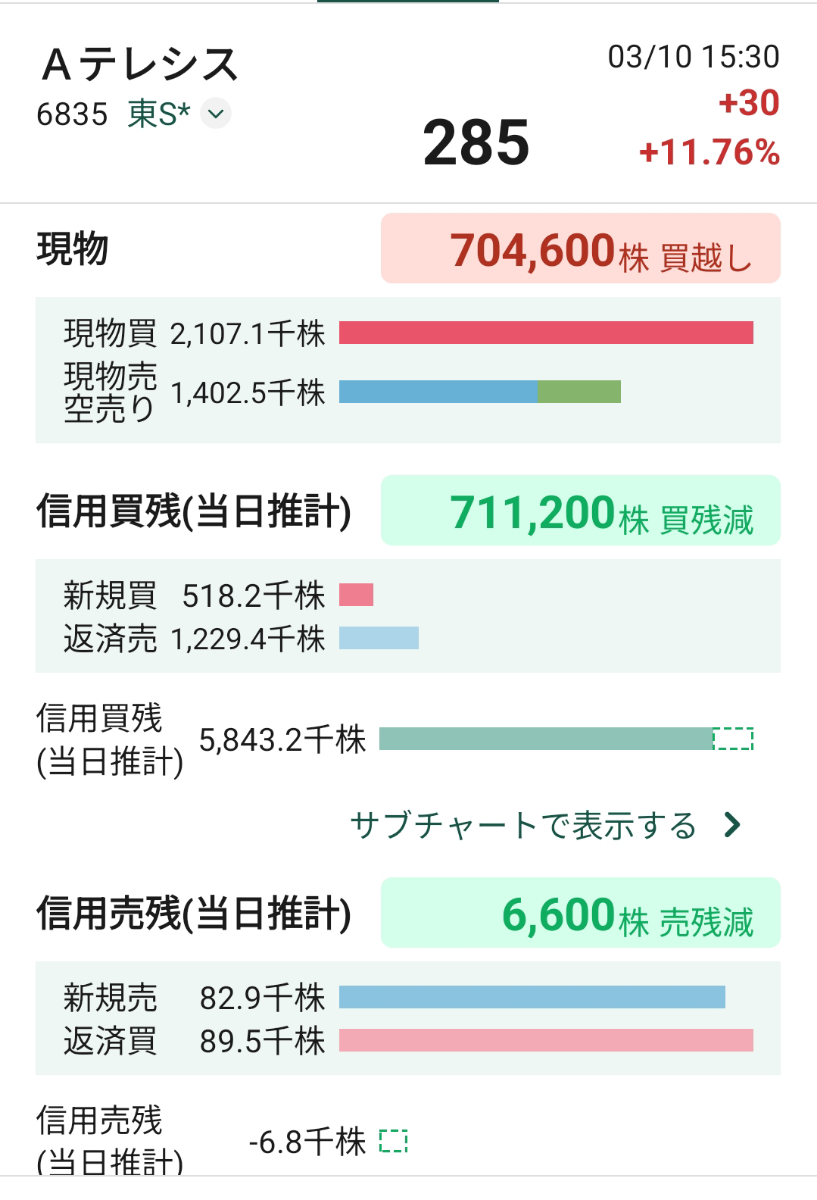This screenshot has height=1200, width=817.
Task: Click the 返済買 pink bar
Action: pyautogui.click(x=546, y=1040)
